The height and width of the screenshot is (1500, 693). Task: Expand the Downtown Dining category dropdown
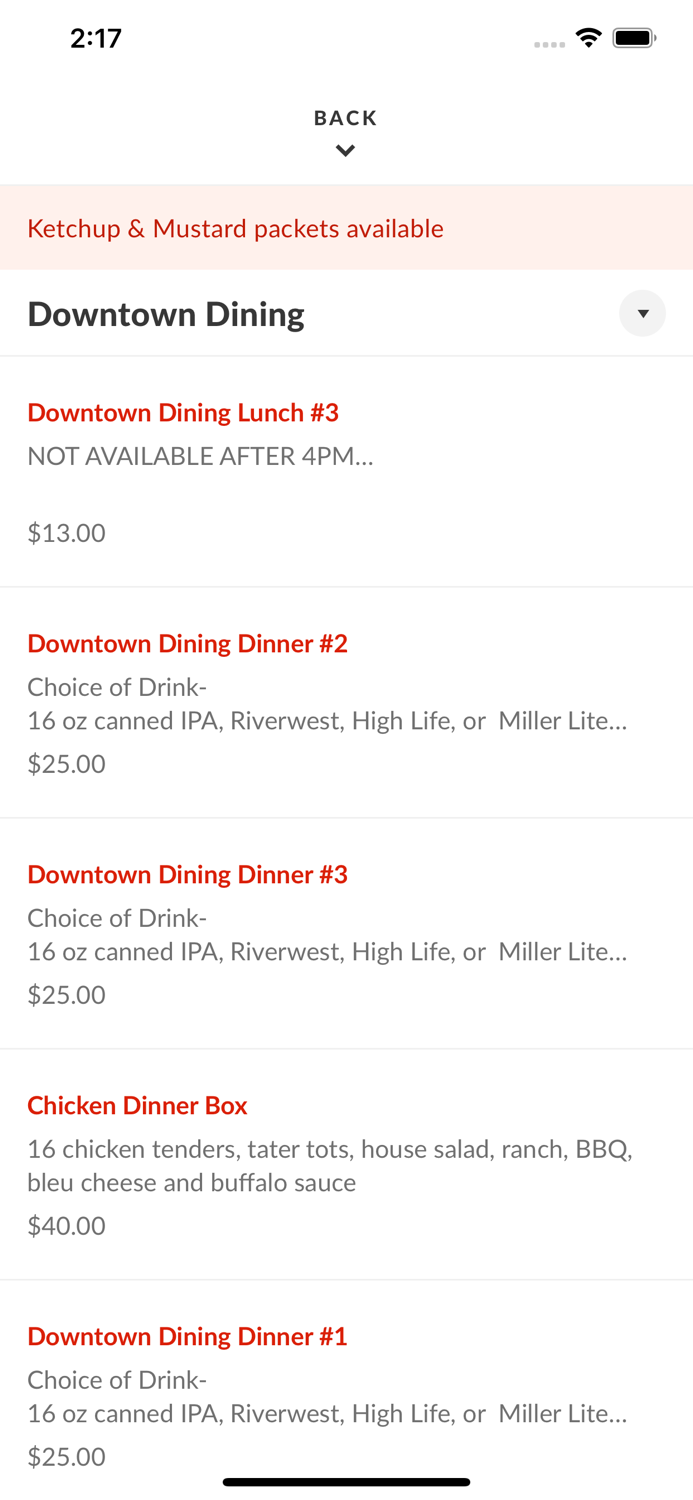coord(642,314)
